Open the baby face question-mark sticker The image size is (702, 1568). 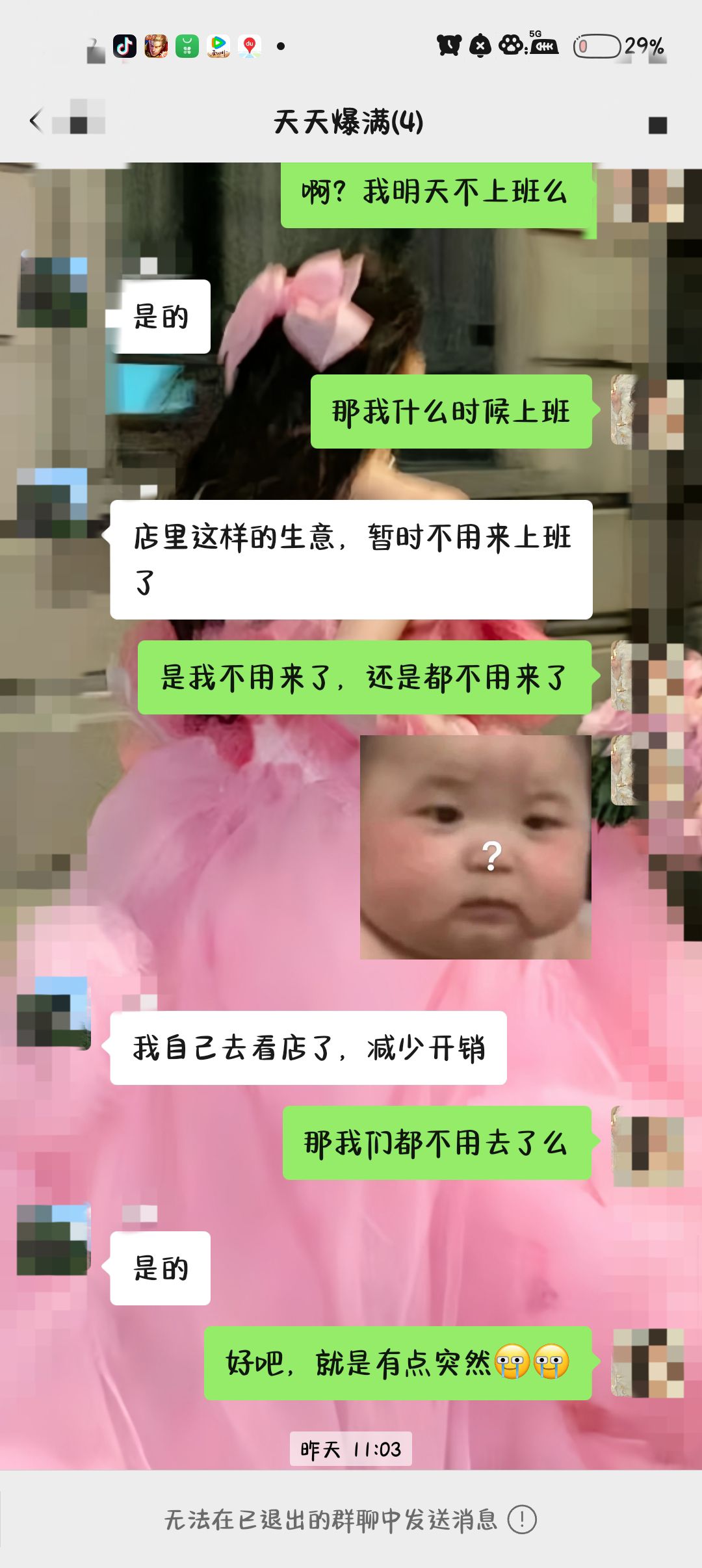pos(475,847)
